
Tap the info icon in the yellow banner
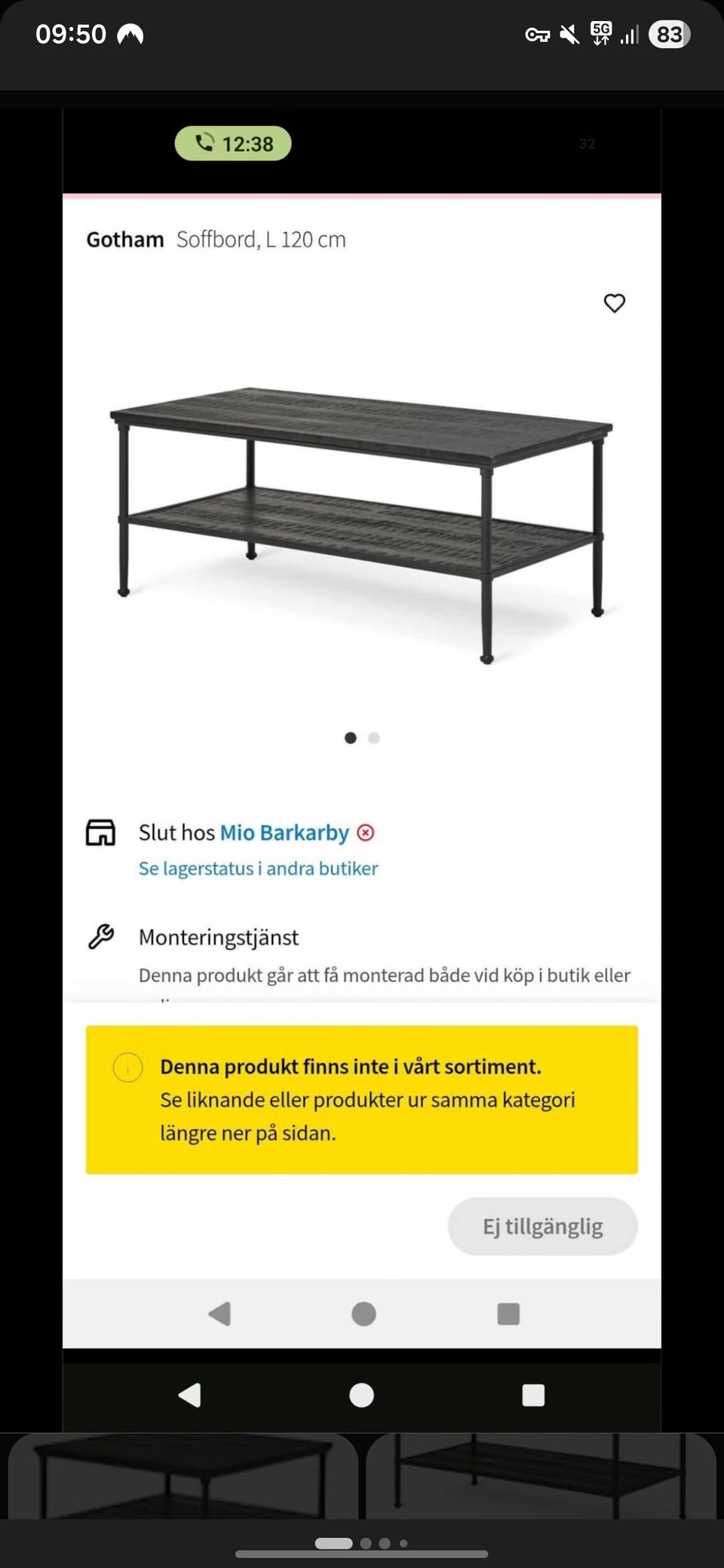pos(128,1067)
